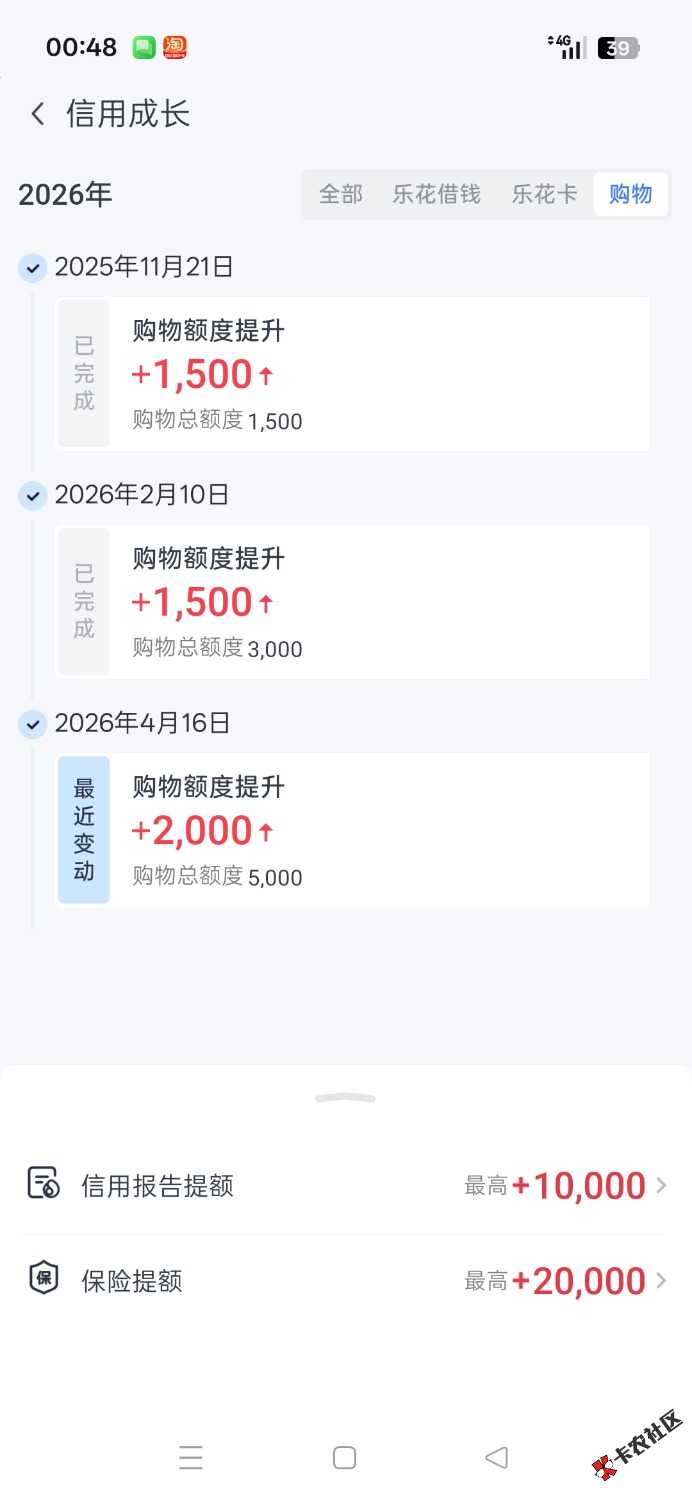Select the 乐花借钱 tab

(x=436, y=194)
